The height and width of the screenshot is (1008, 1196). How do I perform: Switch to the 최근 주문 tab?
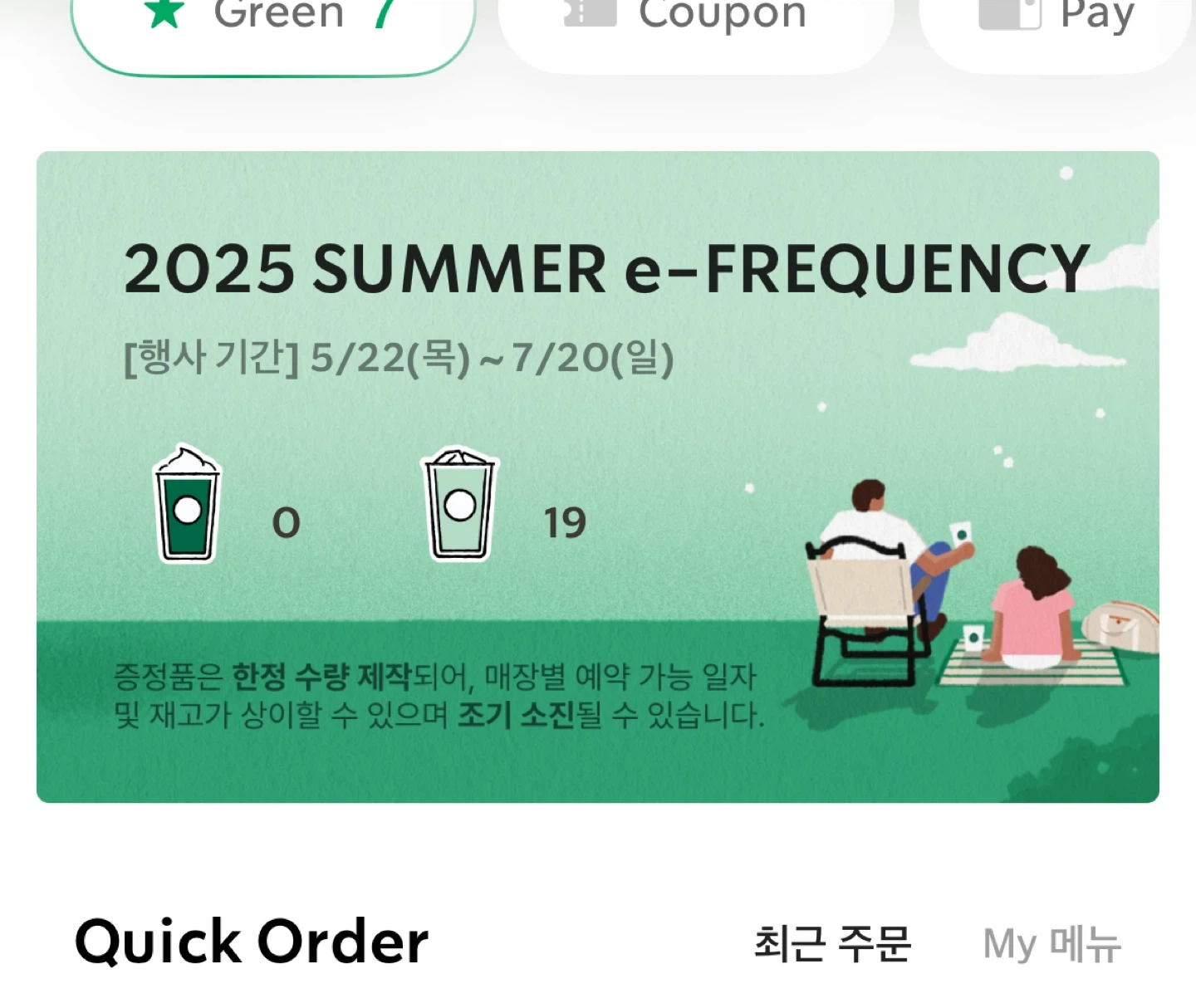832,945
